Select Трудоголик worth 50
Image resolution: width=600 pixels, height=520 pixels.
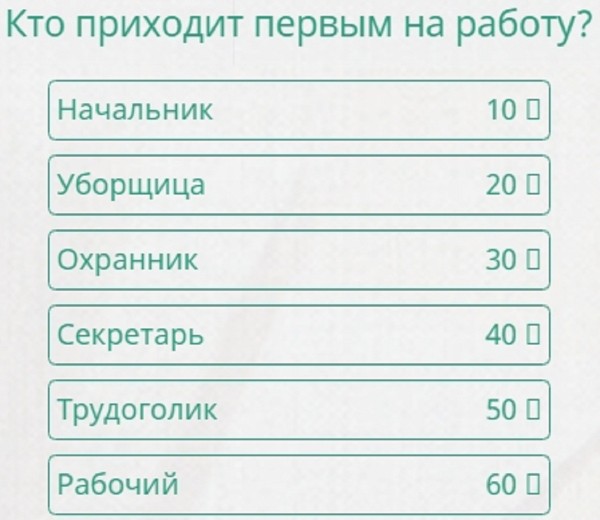(299, 410)
